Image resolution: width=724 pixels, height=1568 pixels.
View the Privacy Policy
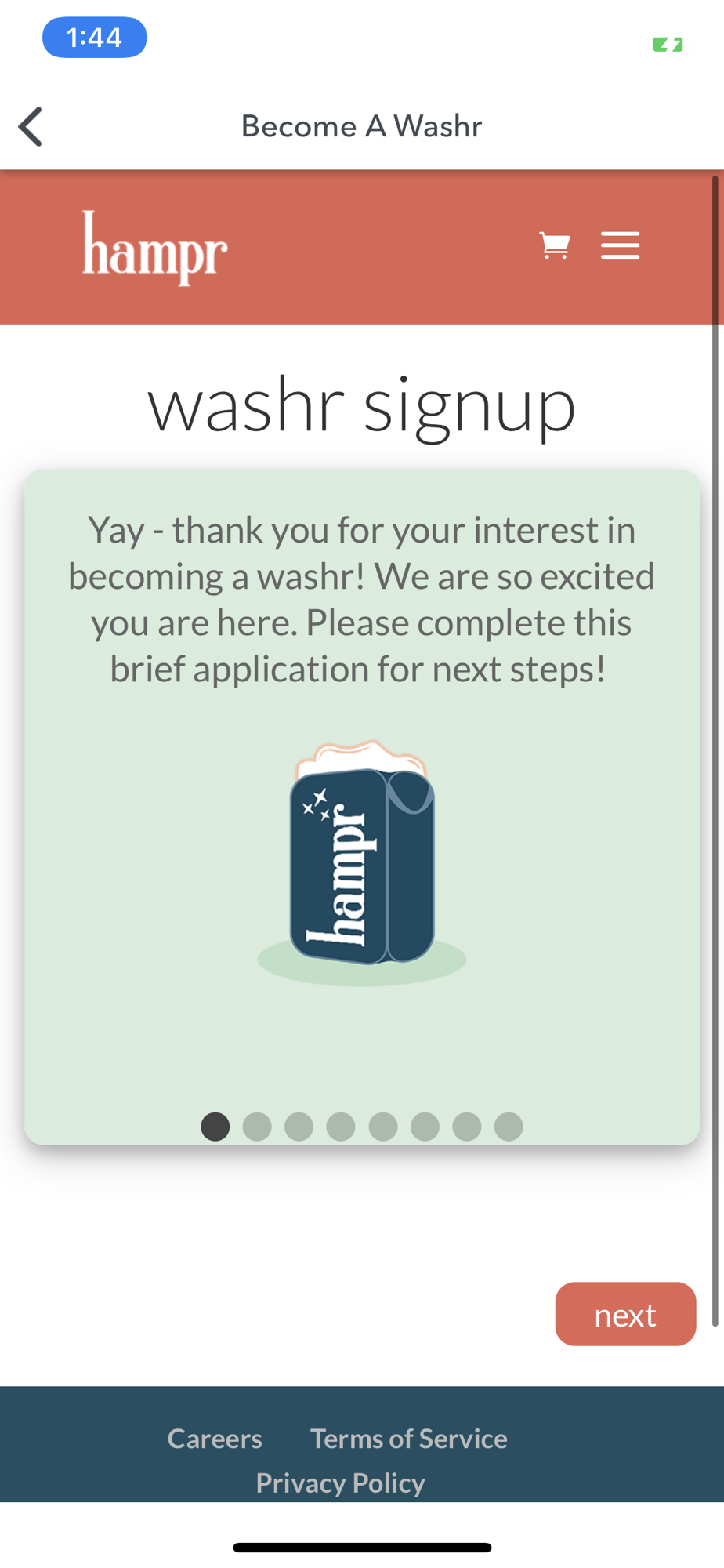[341, 1483]
